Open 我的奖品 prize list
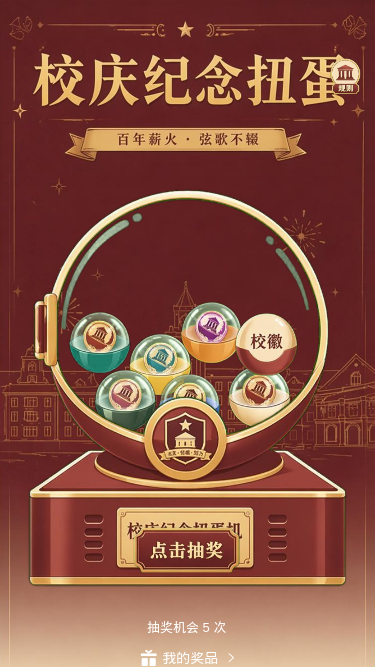This screenshot has width=375, height=667. tap(188, 658)
